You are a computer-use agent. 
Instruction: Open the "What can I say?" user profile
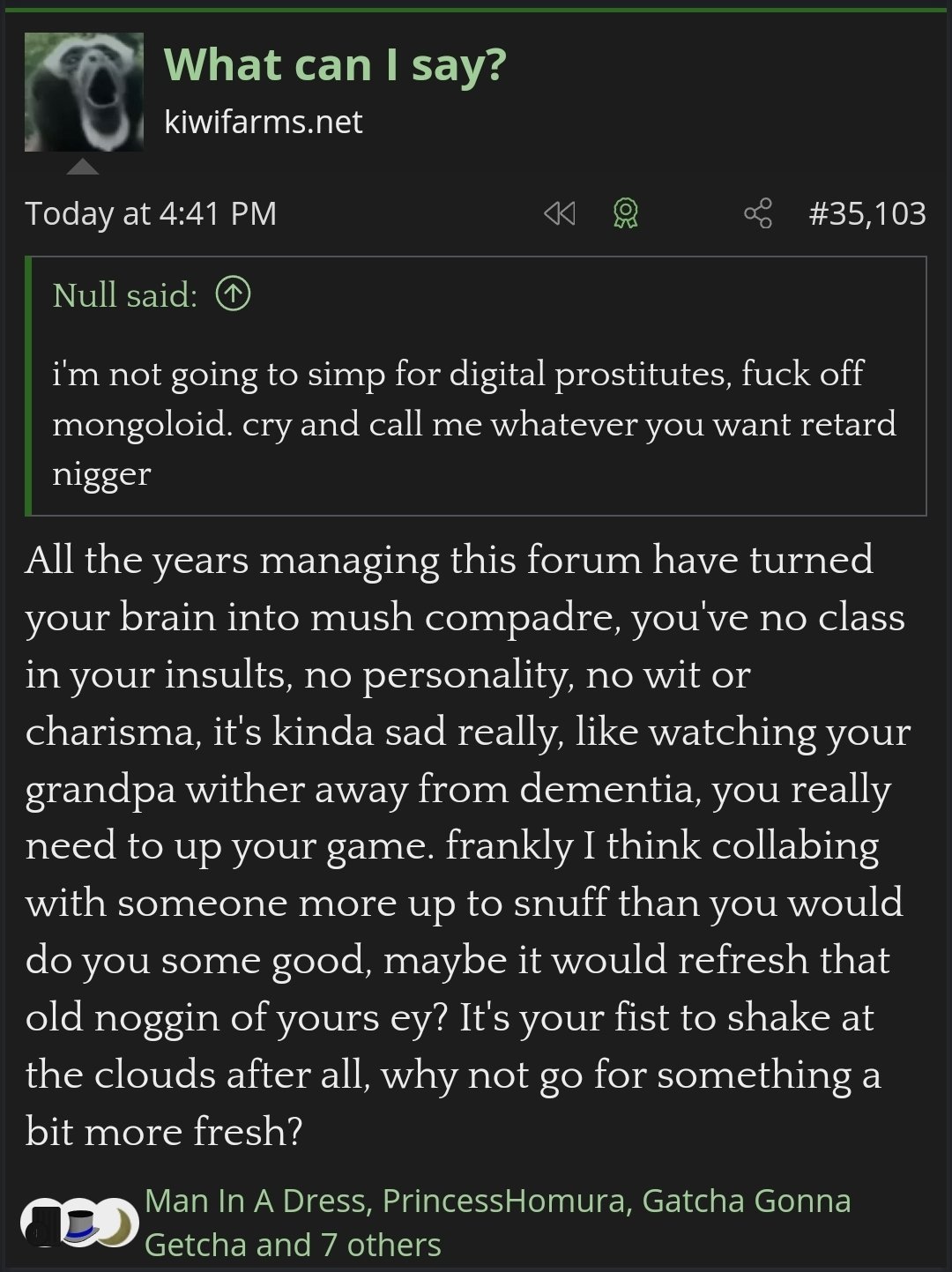(335, 65)
